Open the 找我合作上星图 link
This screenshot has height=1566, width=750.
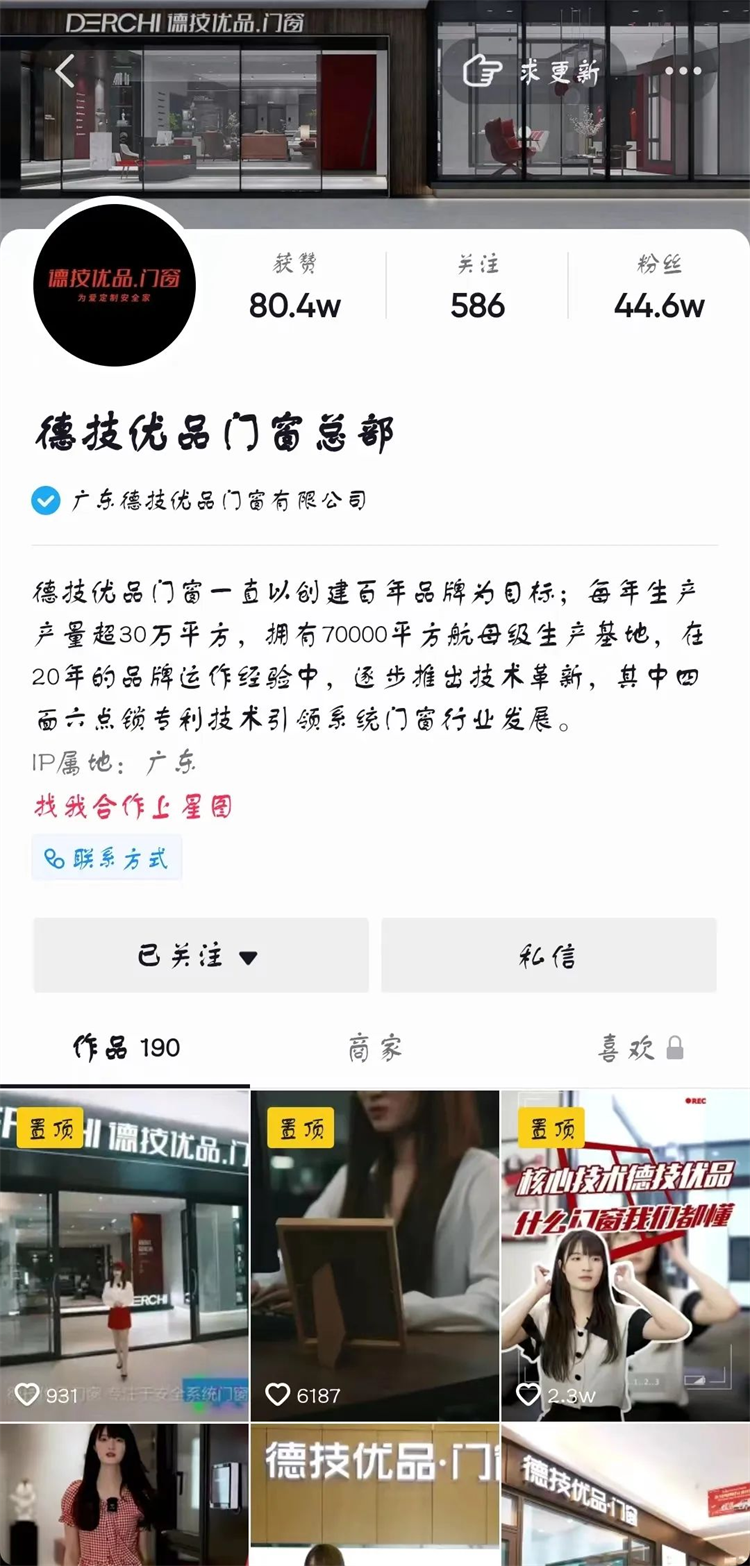(134, 806)
